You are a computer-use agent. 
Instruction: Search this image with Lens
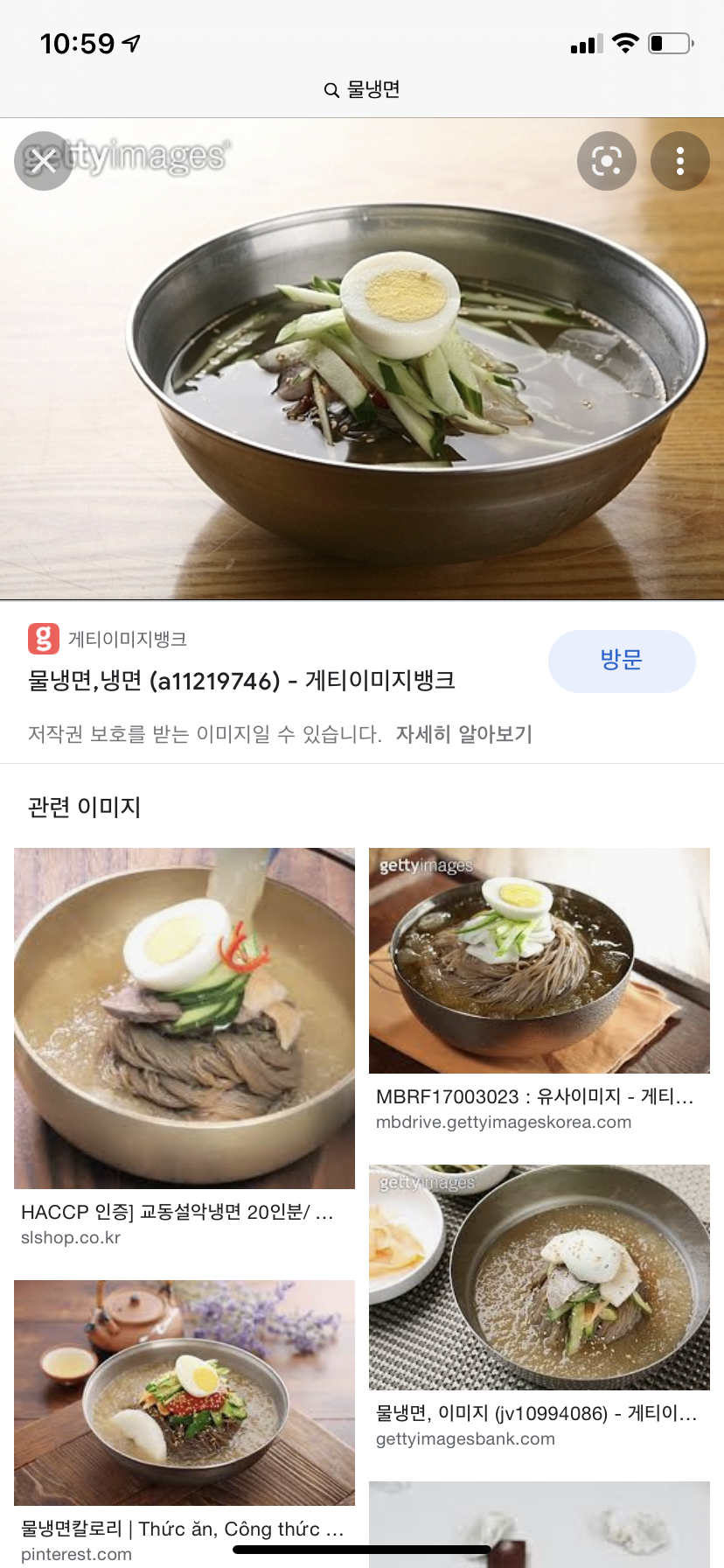tap(606, 160)
